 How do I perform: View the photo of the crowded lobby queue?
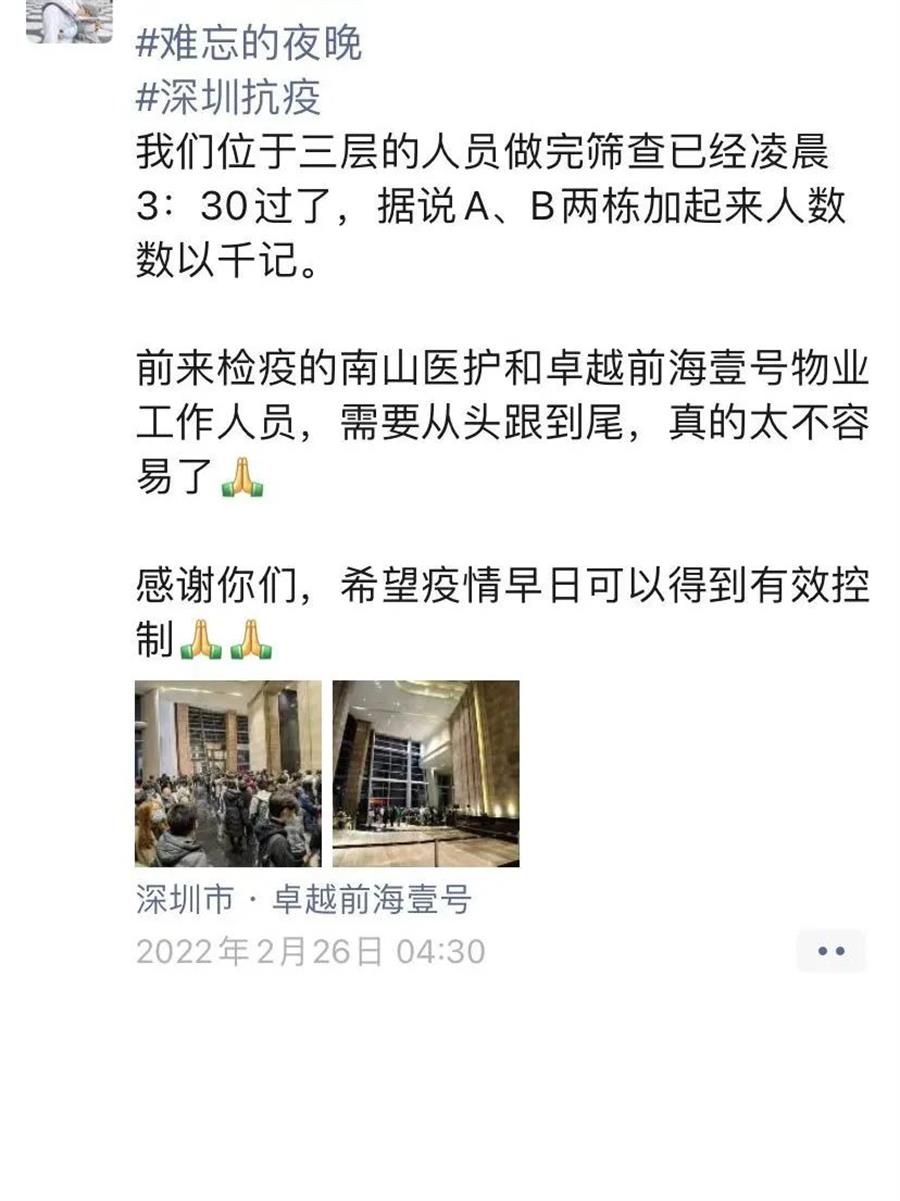[228, 774]
